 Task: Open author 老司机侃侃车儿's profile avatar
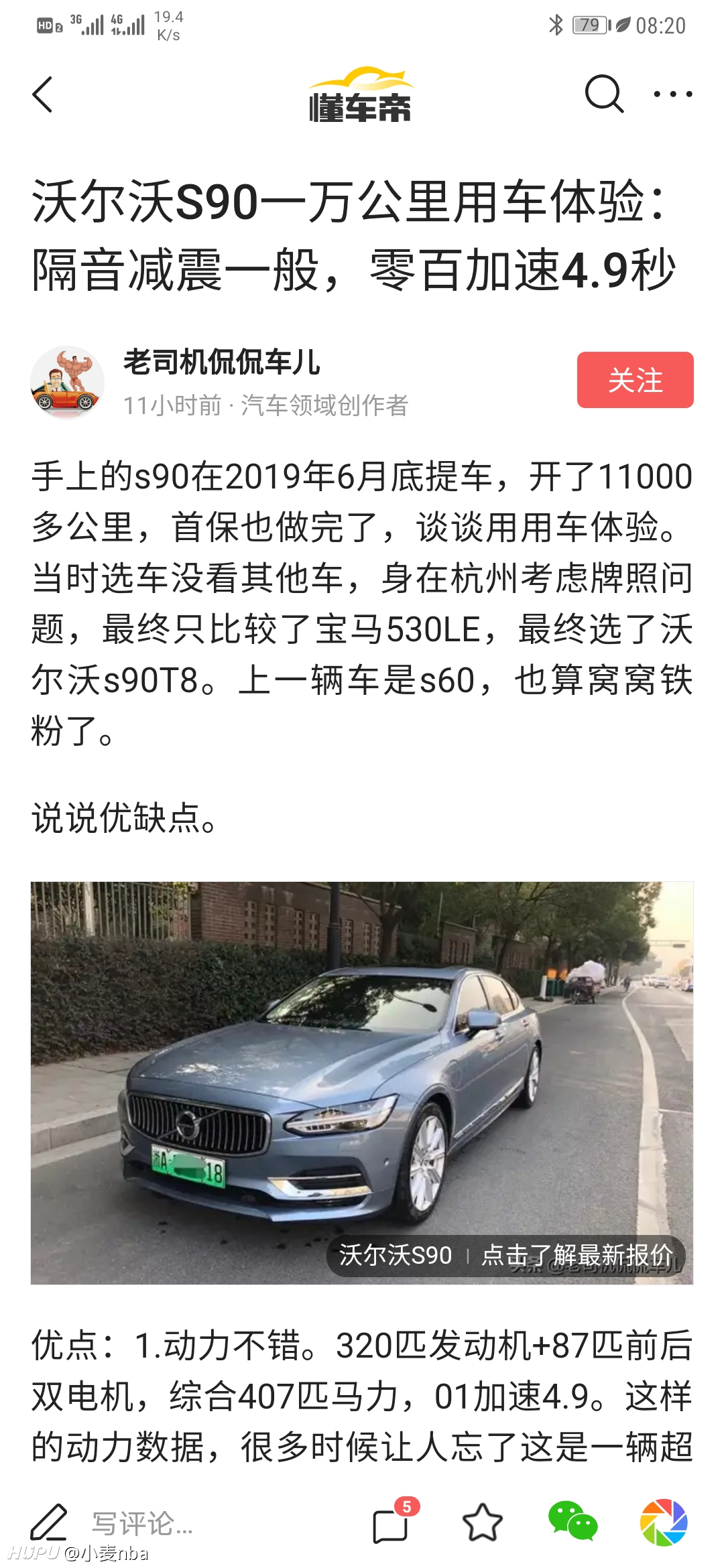(67, 383)
